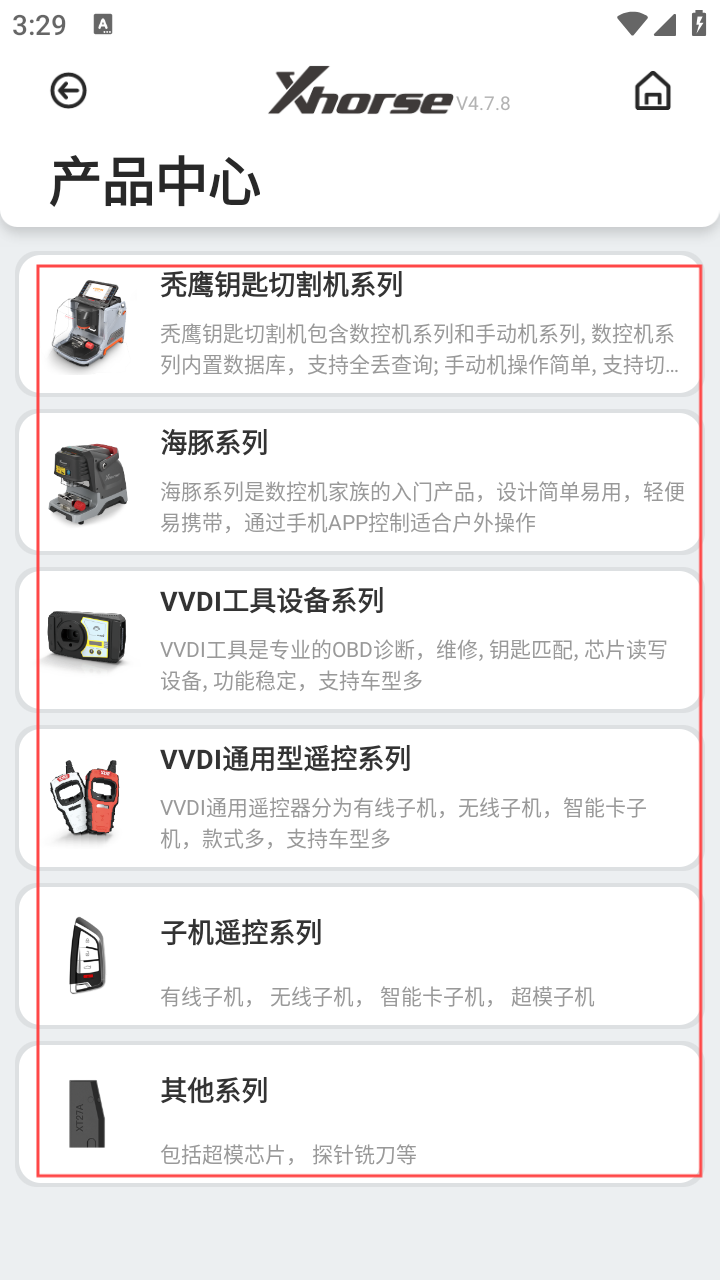
Task: Open the home icon in header
Action: click(652, 91)
